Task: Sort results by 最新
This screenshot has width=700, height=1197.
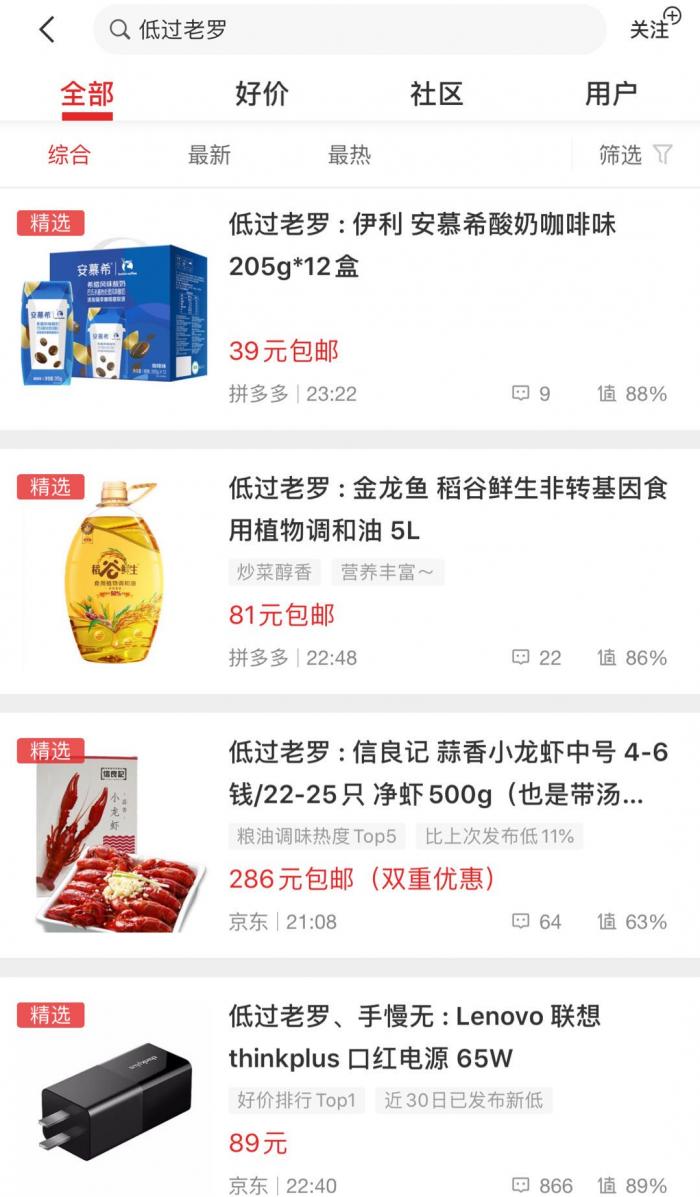Action: tap(209, 154)
